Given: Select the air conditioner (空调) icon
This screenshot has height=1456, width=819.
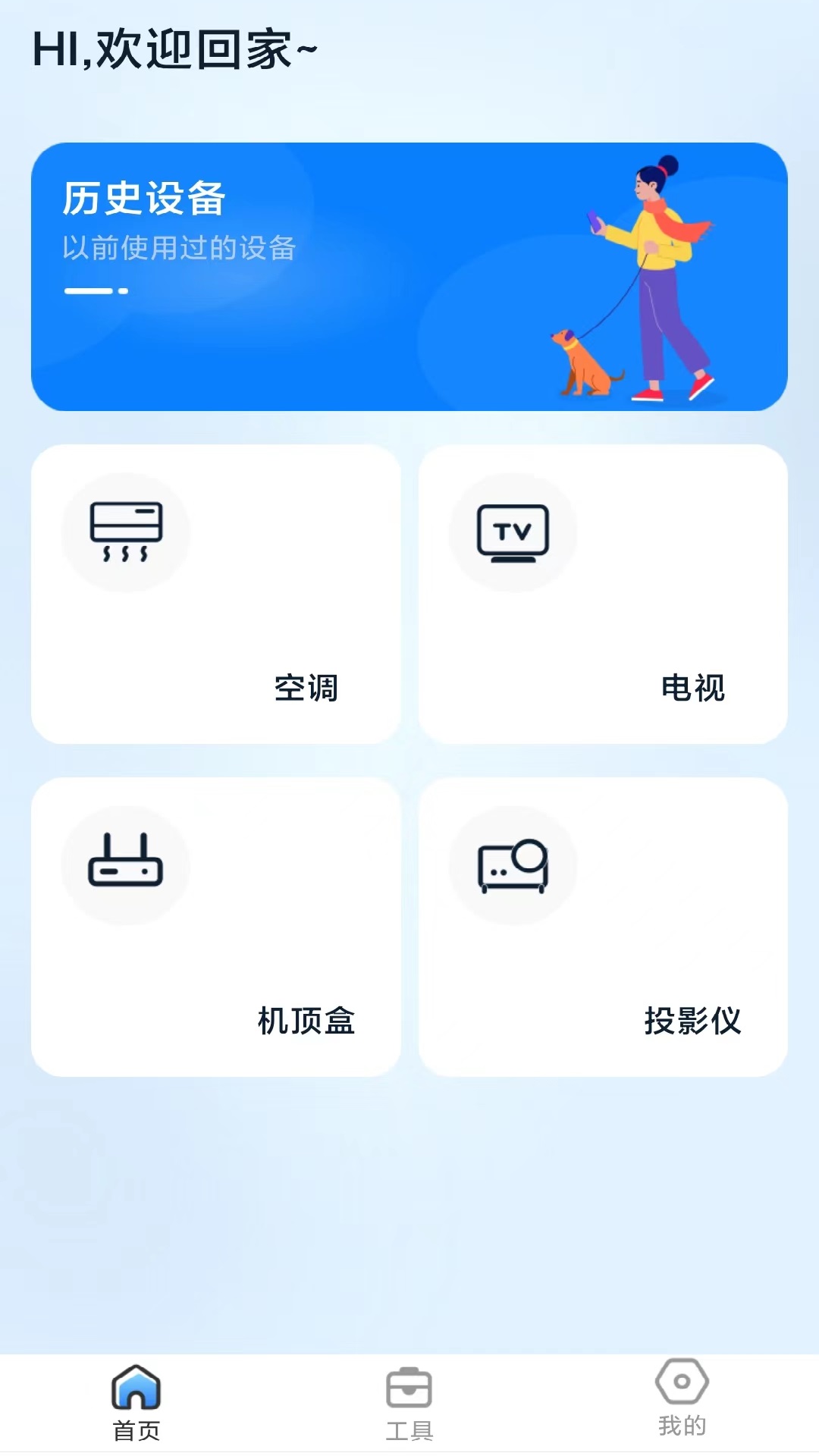Looking at the screenshot, I should pos(125,531).
